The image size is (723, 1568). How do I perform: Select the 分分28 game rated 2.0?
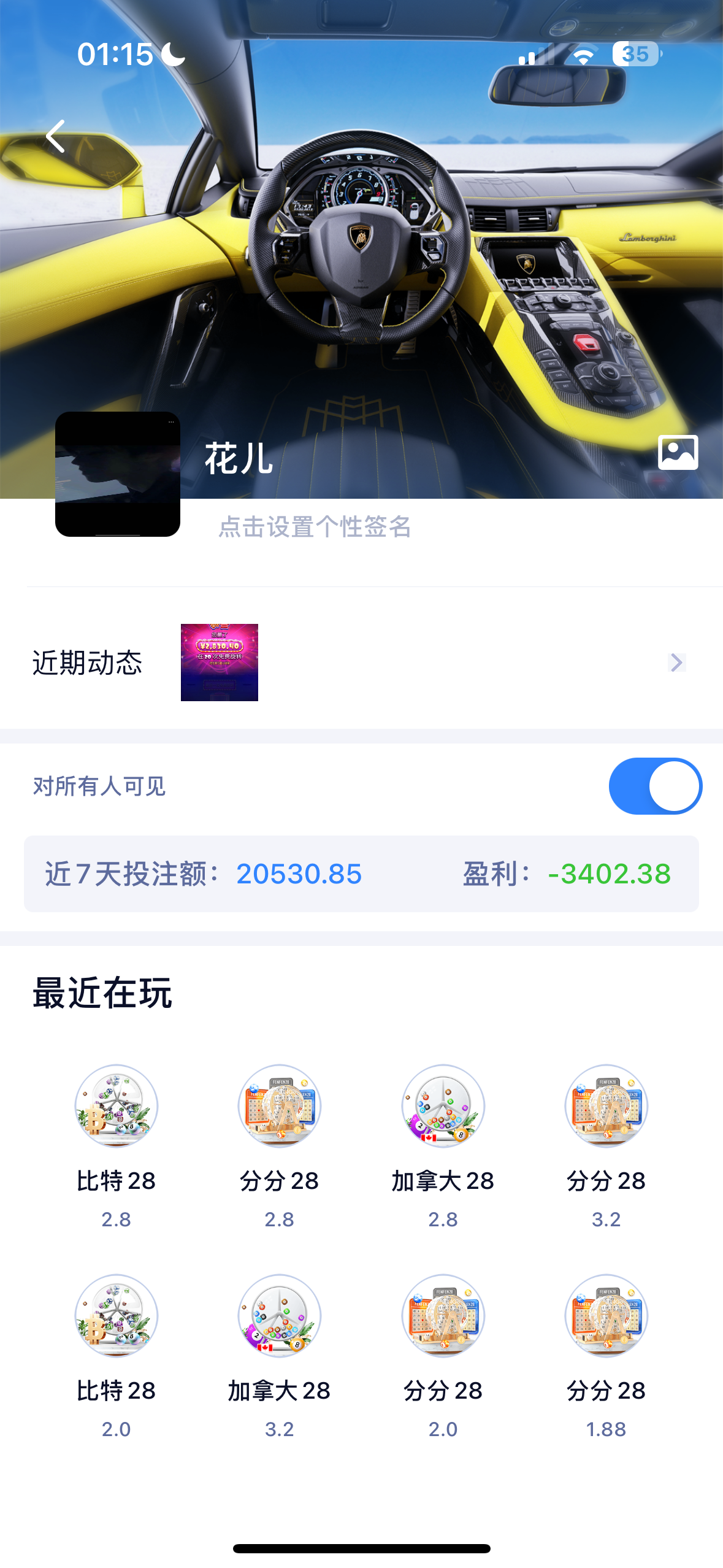443,1316
